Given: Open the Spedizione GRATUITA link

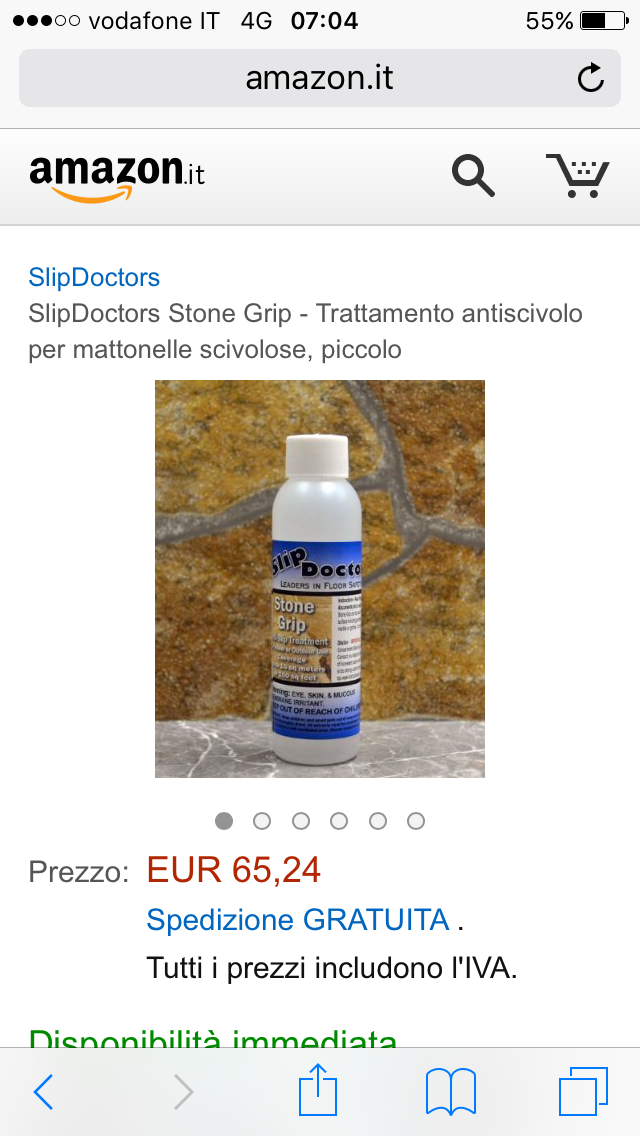Looking at the screenshot, I should click(x=298, y=920).
